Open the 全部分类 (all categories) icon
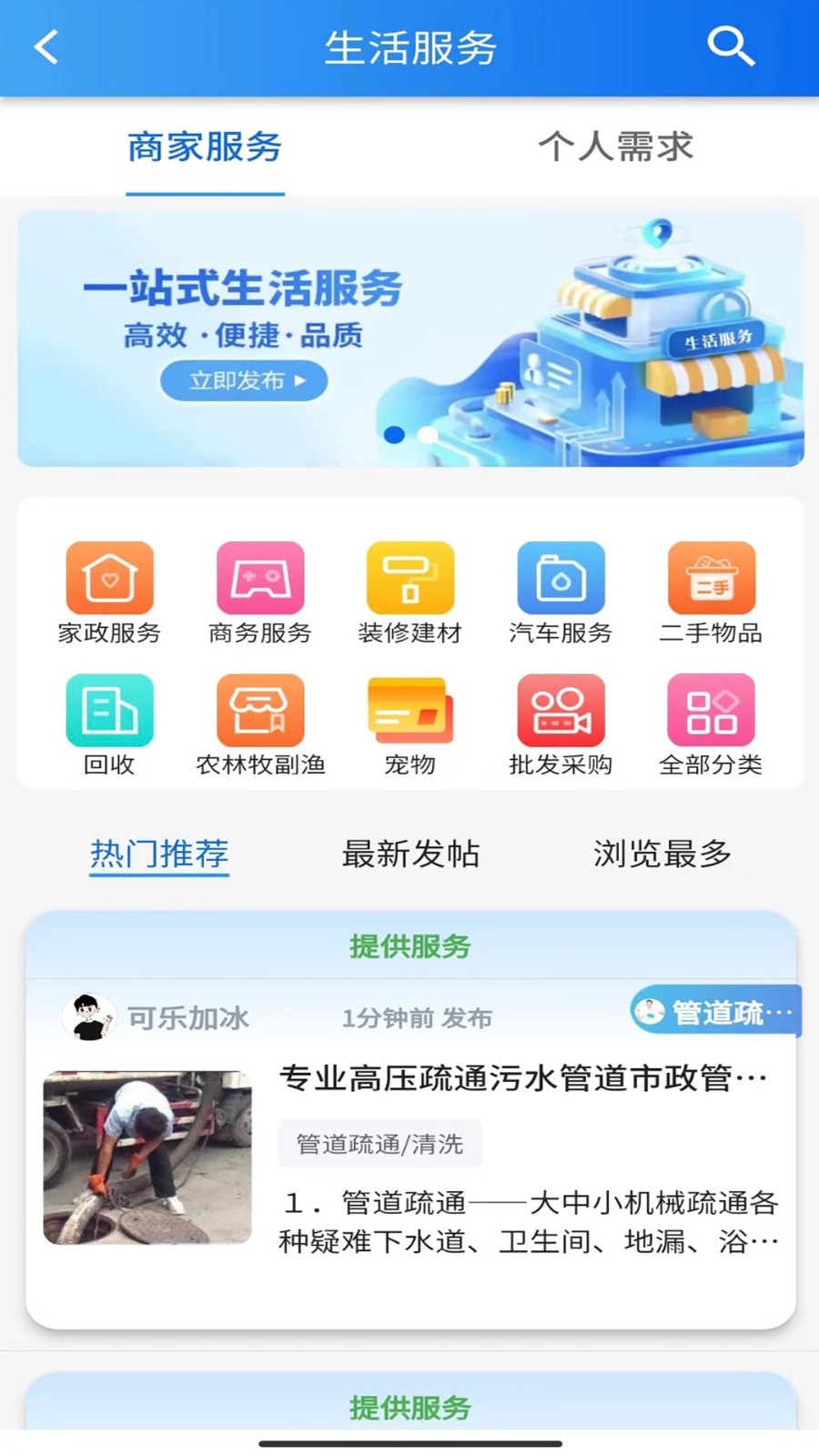This screenshot has width=819, height=1456. 711,723
